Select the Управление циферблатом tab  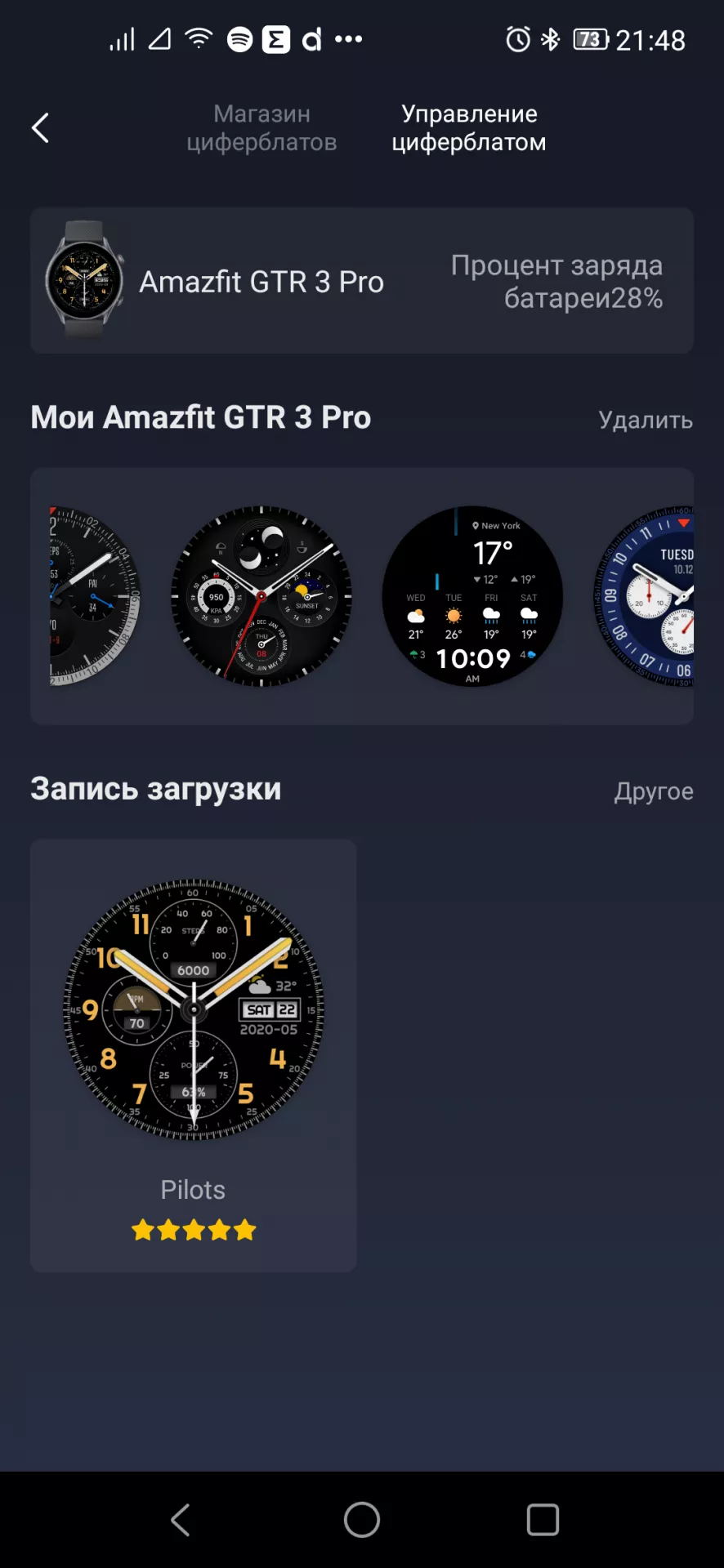click(x=468, y=128)
